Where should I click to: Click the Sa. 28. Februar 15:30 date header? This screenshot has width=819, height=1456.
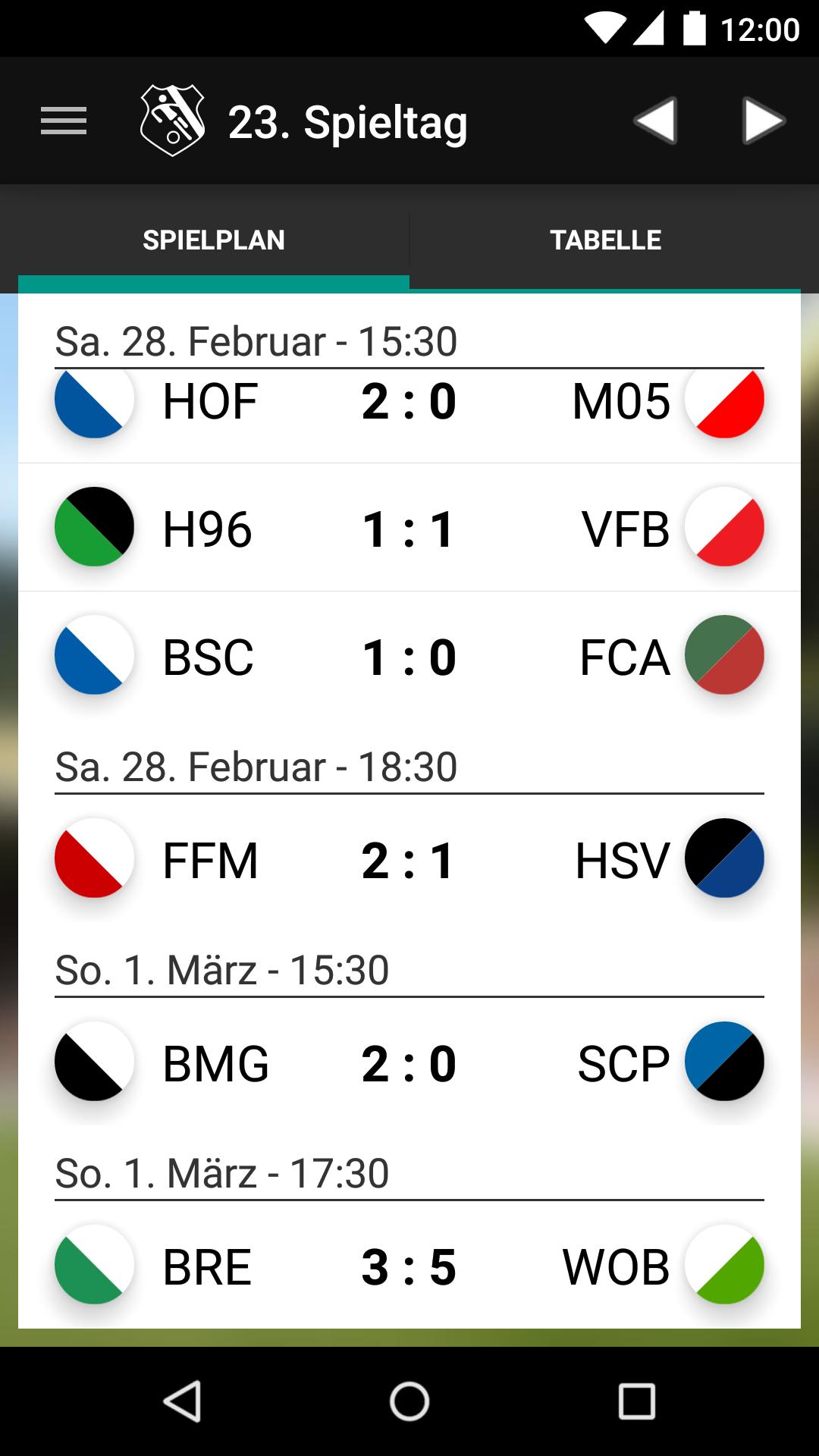coord(256,341)
